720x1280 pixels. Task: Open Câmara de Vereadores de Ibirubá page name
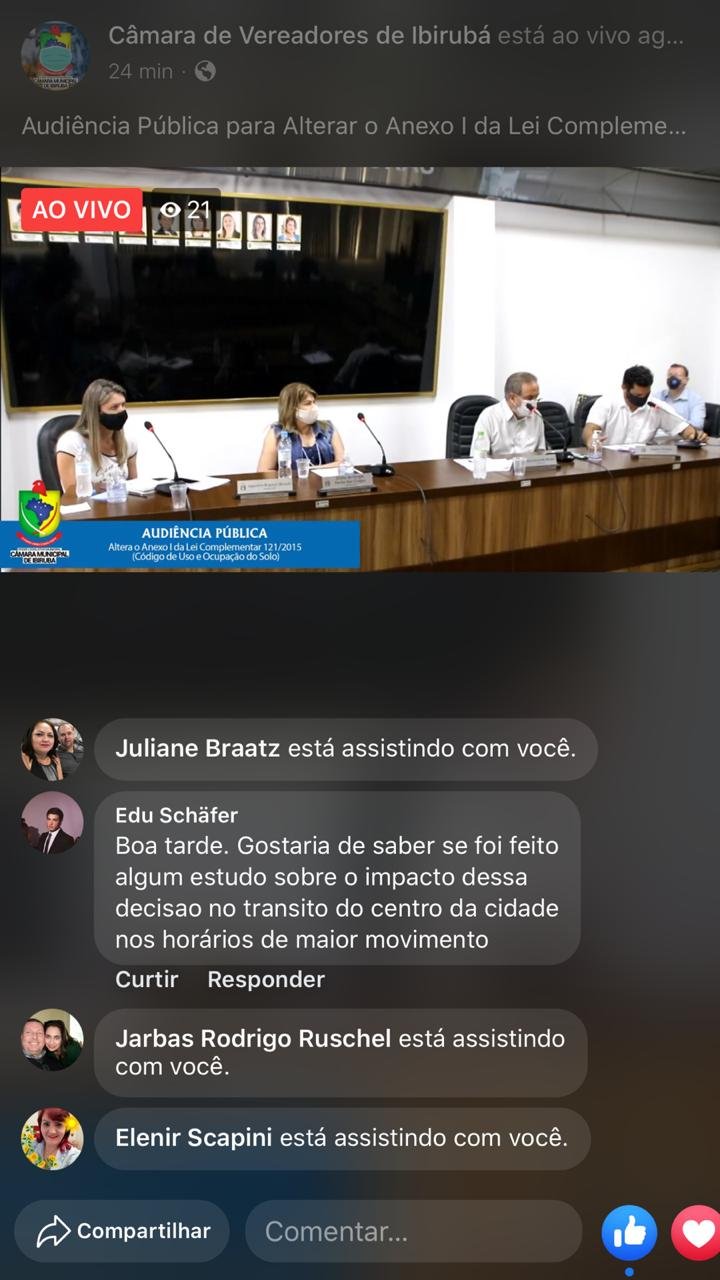point(298,37)
